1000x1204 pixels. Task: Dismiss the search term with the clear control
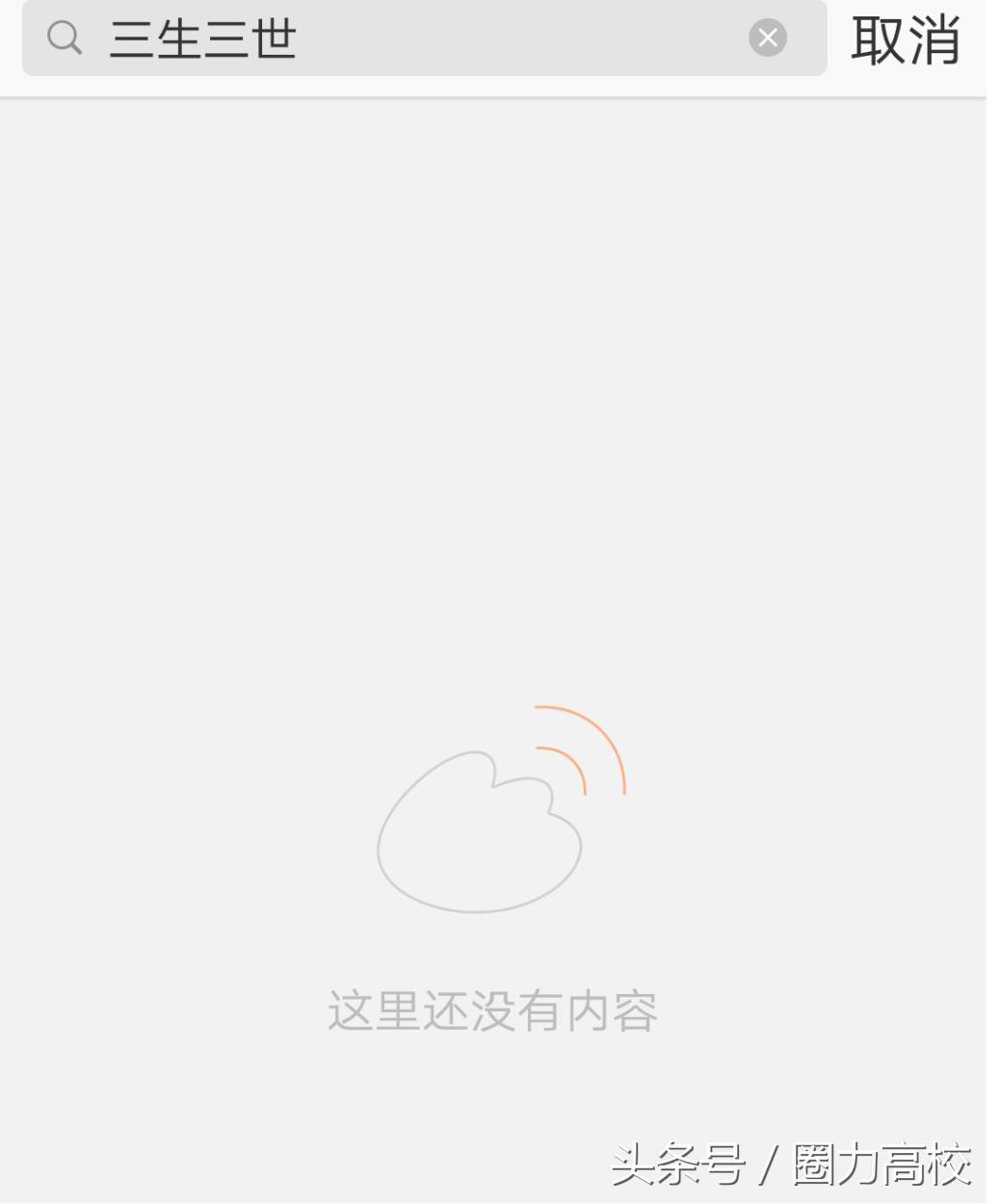(x=768, y=38)
